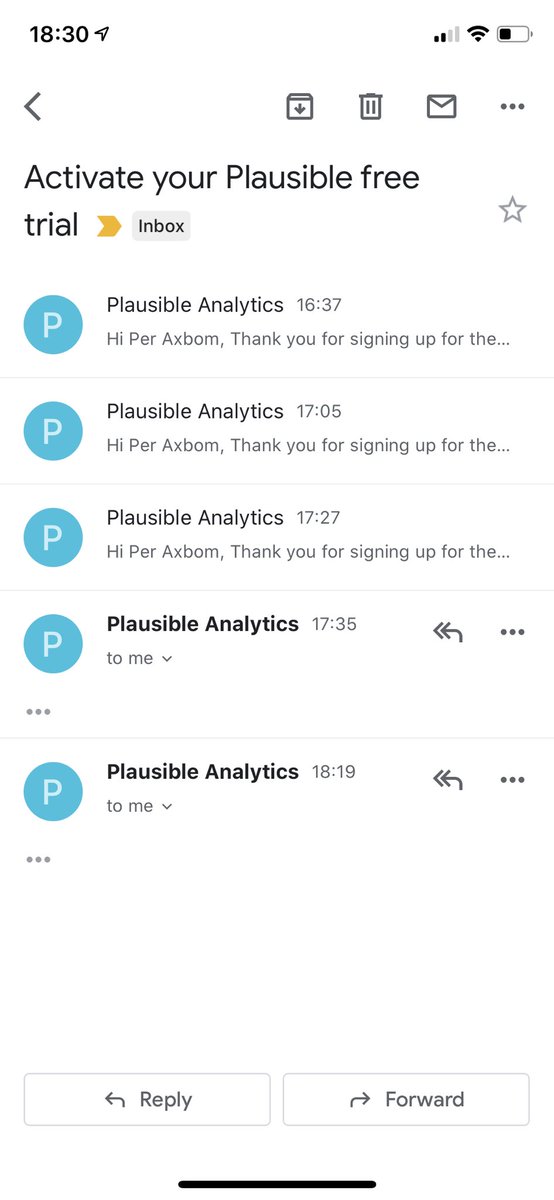This screenshot has width=554, height=1200.
Task: Expand the Plausible Analytics email from 17:05
Action: click(x=277, y=430)
